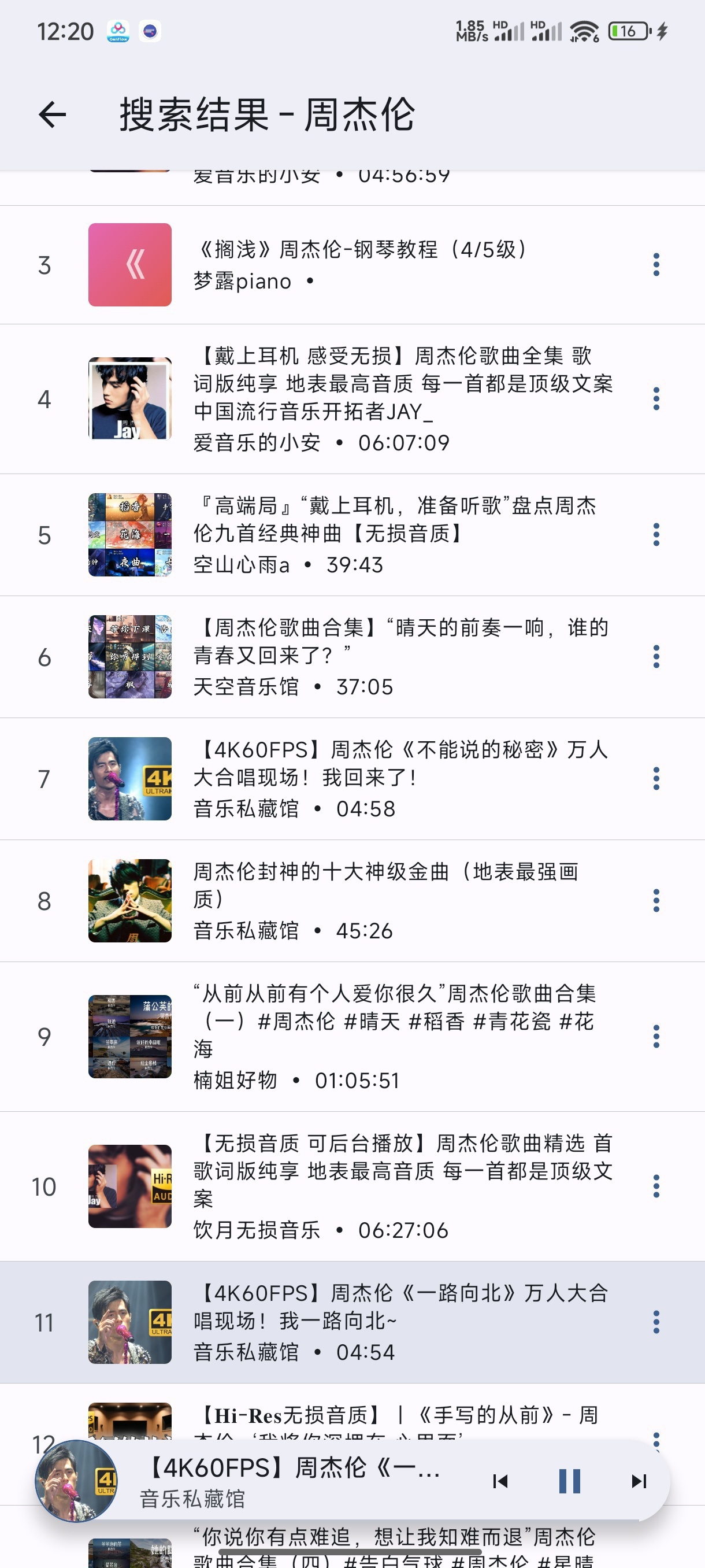The height and width of the screenshot is (1568, 705).
Task: Open more options for 天空音乐馆's track
Action: (656, 657)
